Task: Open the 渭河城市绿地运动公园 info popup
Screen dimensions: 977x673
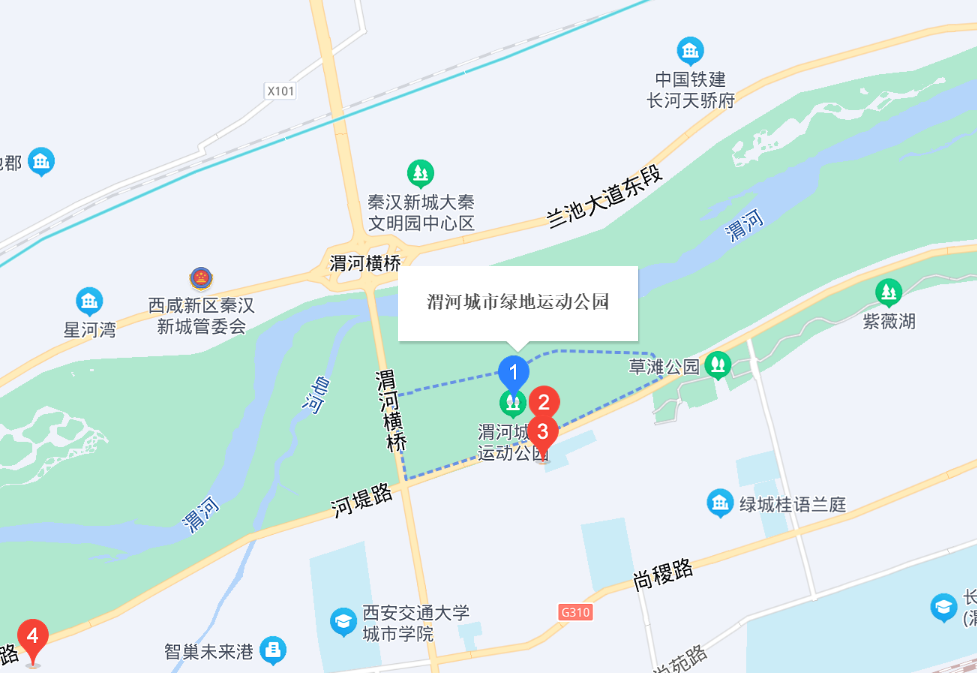Action: click(518, 302)
